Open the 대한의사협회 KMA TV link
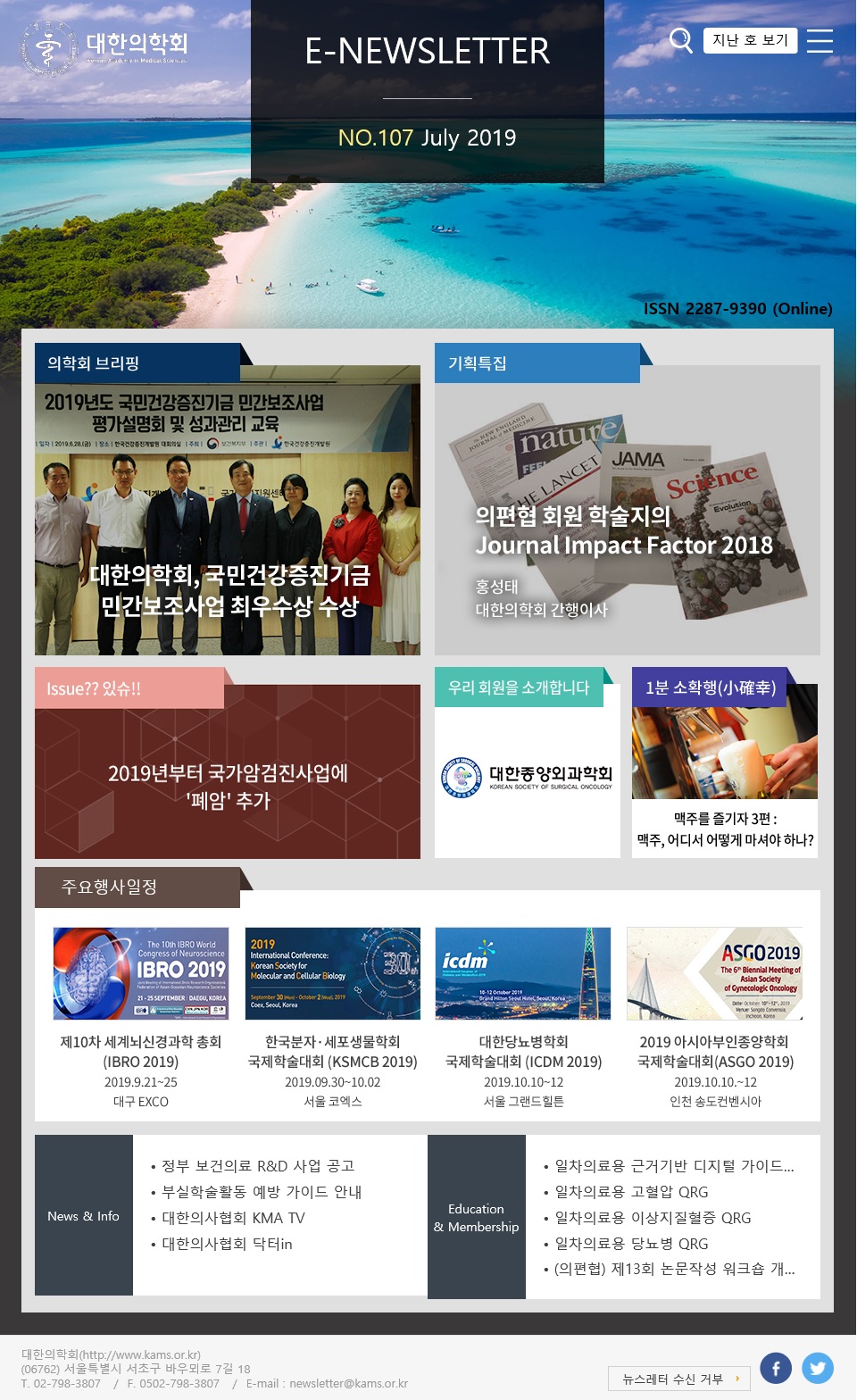 point(233,1218)
